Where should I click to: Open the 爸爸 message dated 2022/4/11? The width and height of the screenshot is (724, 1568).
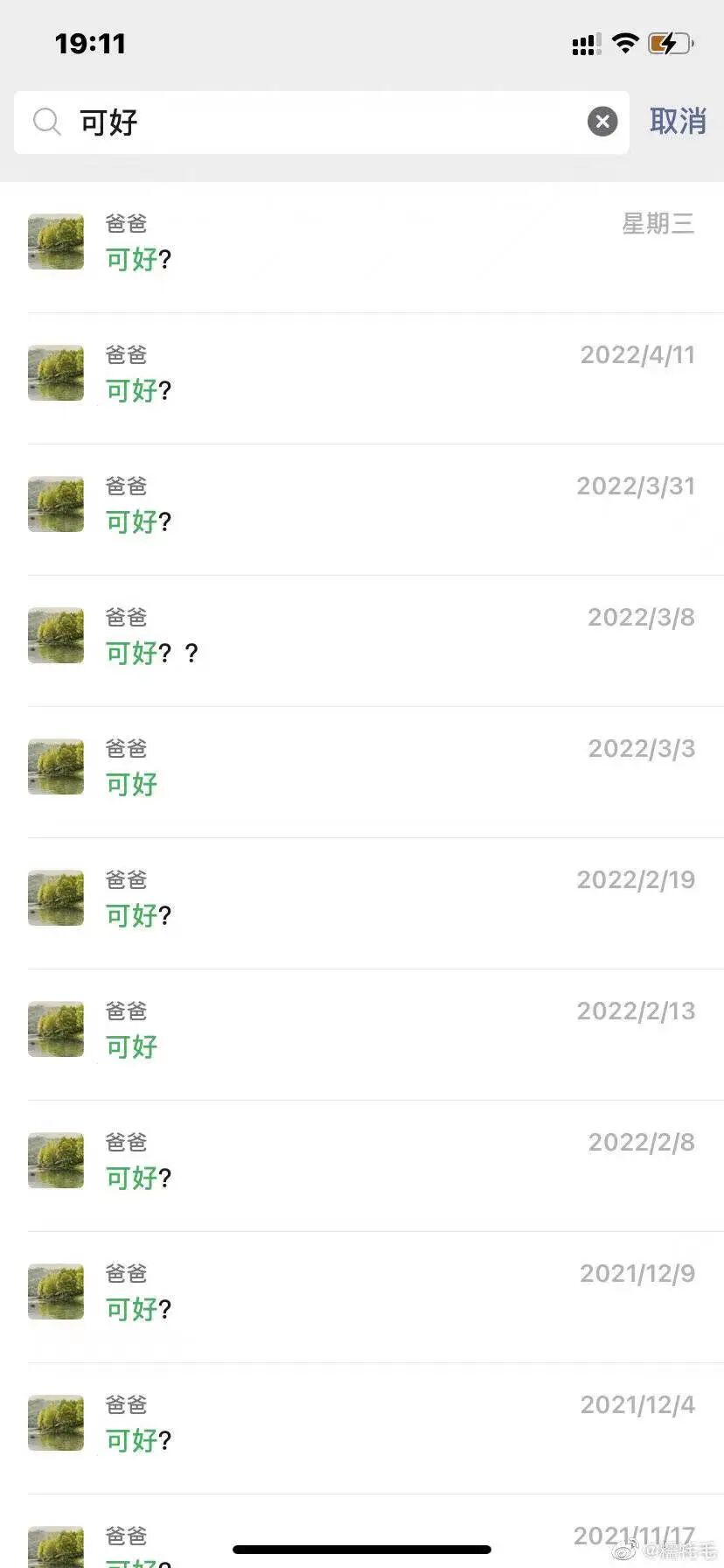coord(362,374)
